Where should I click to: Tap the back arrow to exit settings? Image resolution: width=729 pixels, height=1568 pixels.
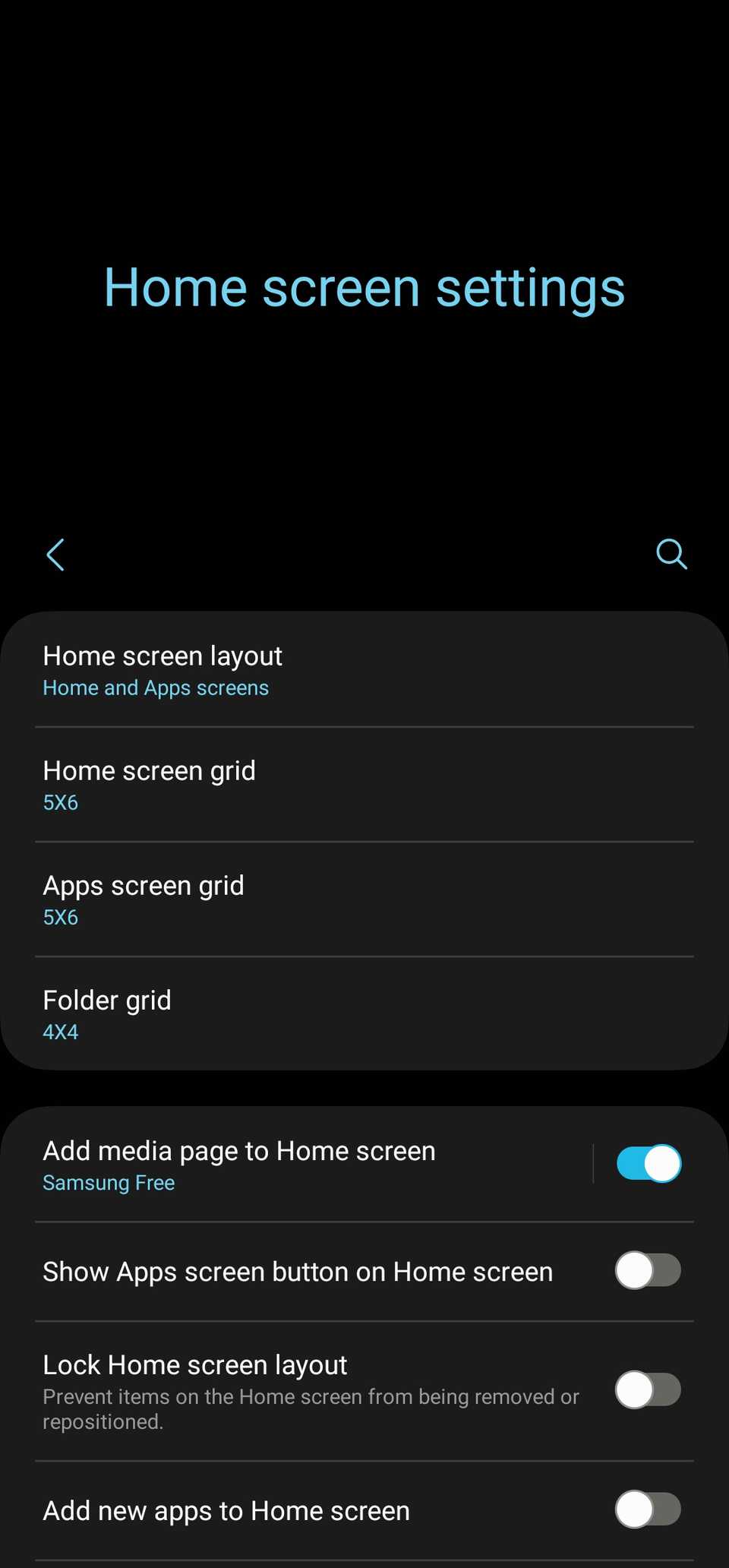point(55,555)
